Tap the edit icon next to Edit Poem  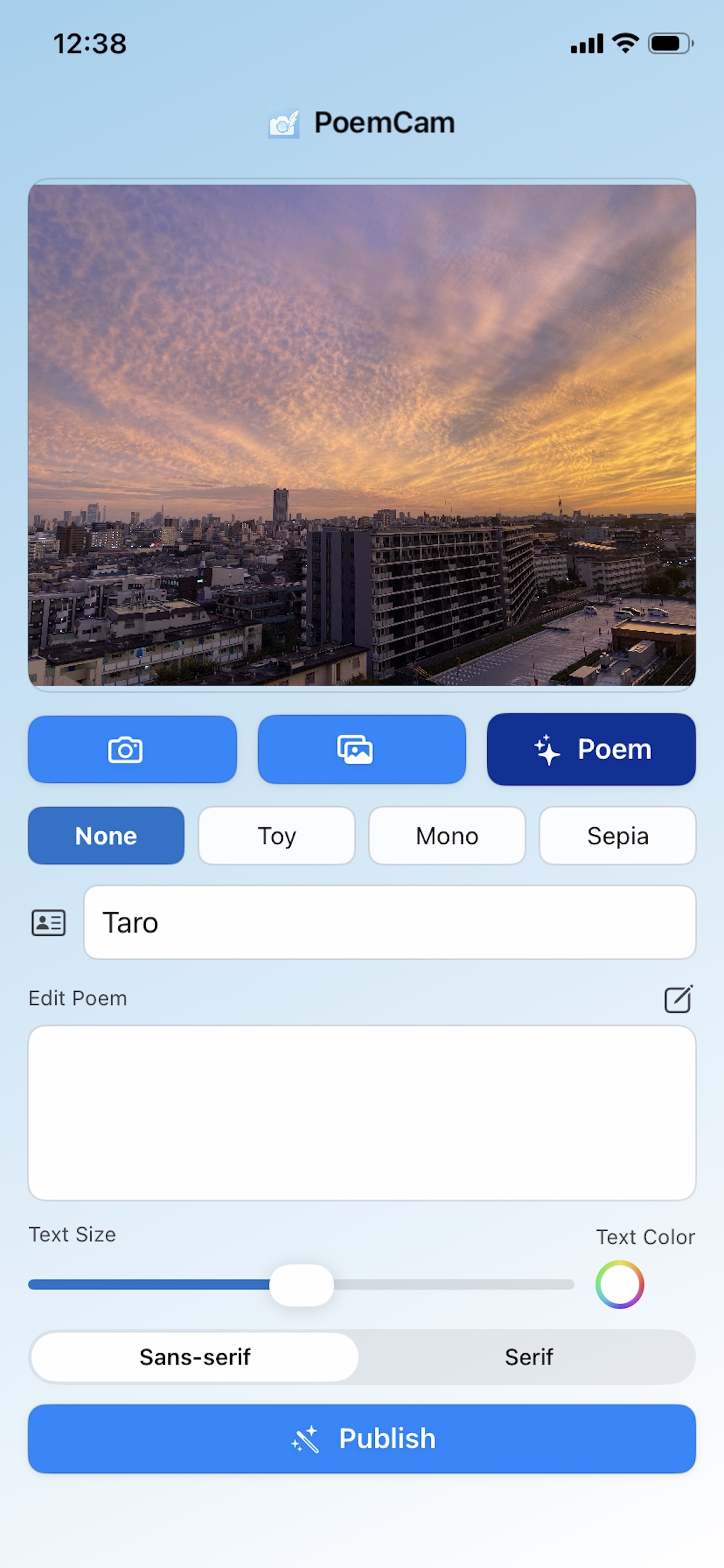(x=678, y=999)
